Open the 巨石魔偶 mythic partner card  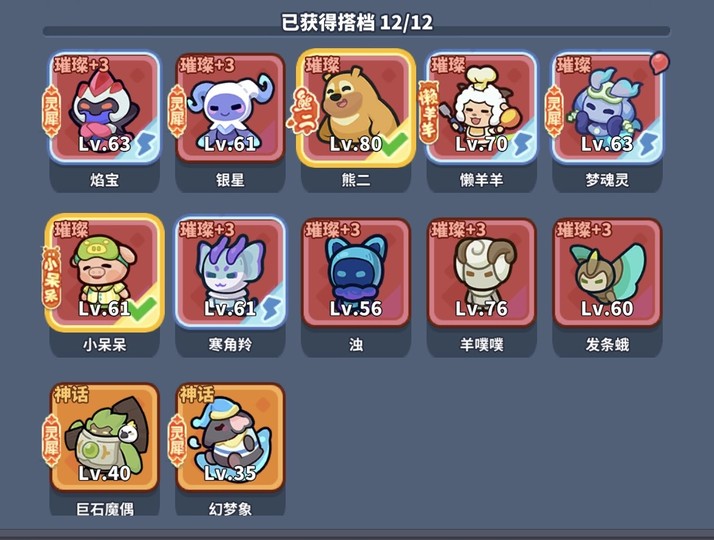click(x=105, y=437)
